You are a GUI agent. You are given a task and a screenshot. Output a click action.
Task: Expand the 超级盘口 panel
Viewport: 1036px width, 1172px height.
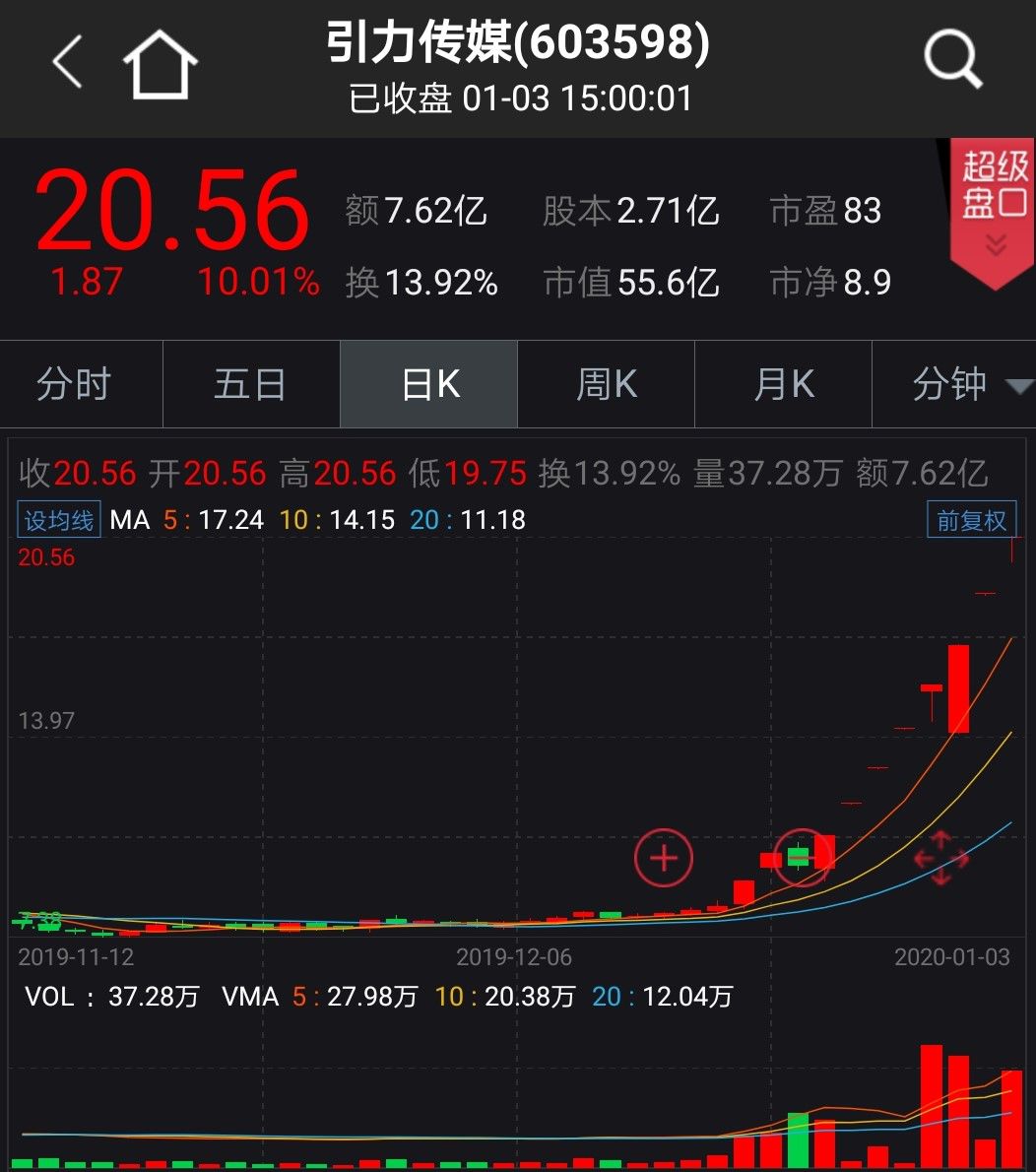[995, 212]
